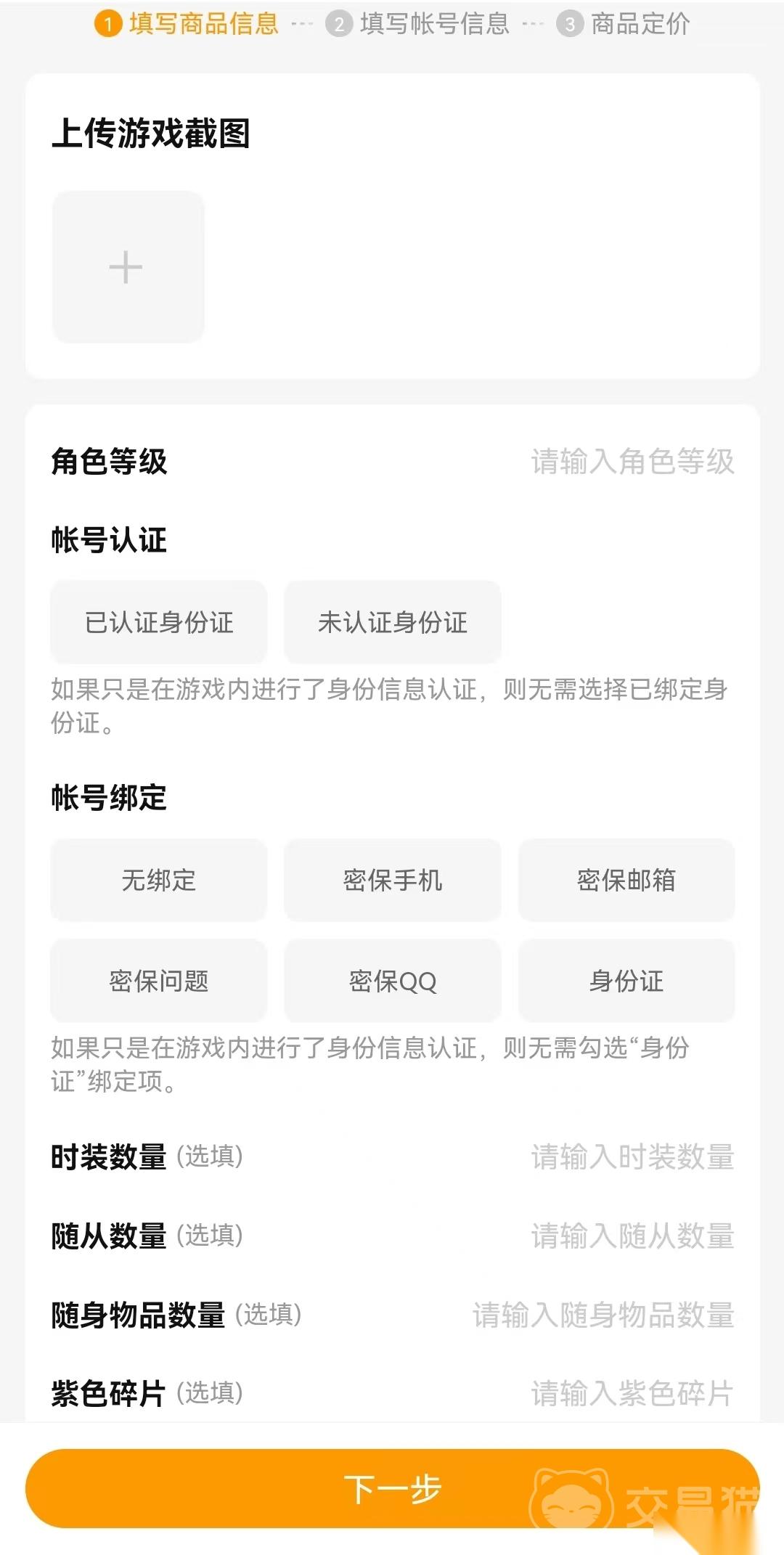Focus the 时装数量 input field
The image size is (784, 1555).
click(632, 1156)
